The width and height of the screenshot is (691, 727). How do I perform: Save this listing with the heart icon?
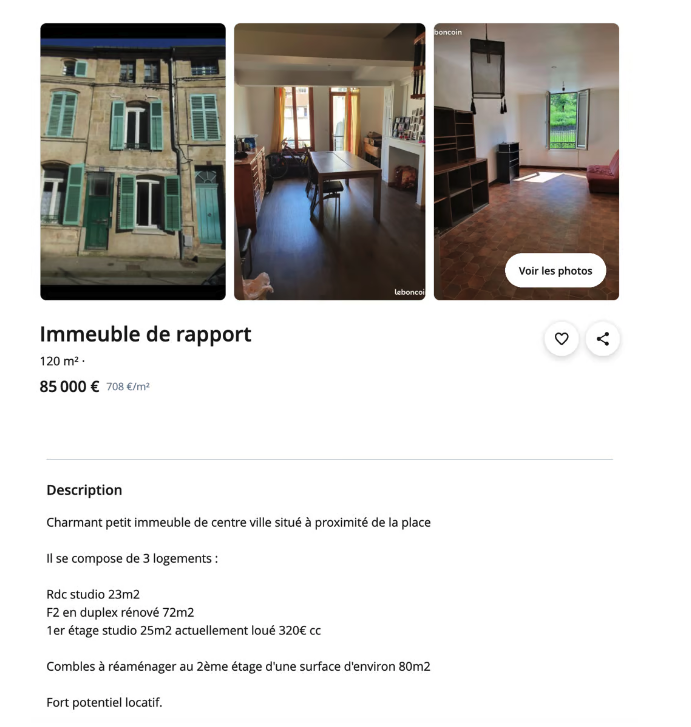pos(561,339)
